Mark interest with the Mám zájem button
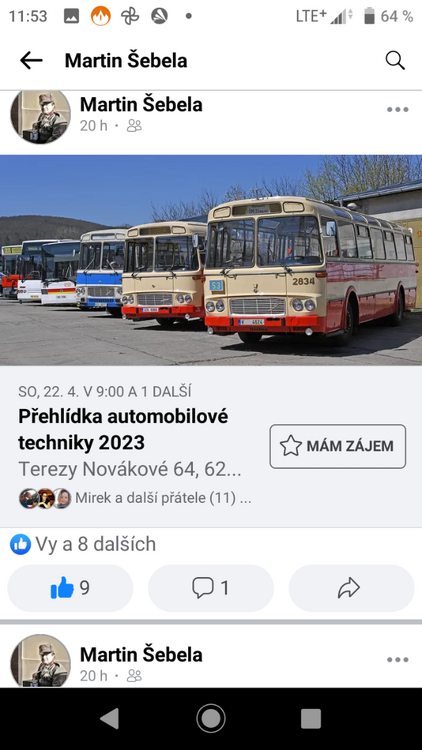This screenshot has height=750, width=422. click(x=338, y=446)
